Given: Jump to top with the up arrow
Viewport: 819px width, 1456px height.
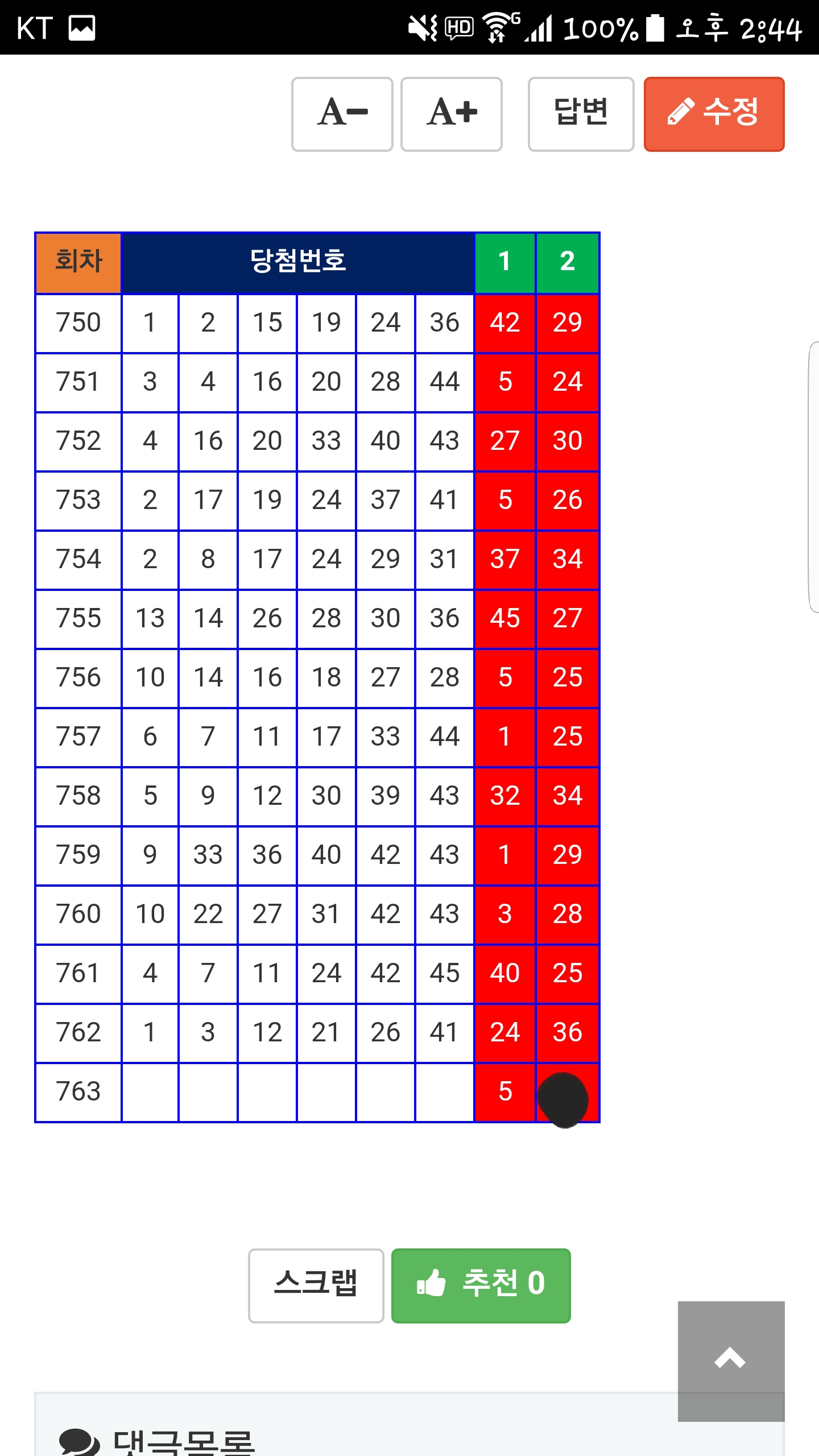Looking at the screenshot, I should click(x=731, y=1360).
